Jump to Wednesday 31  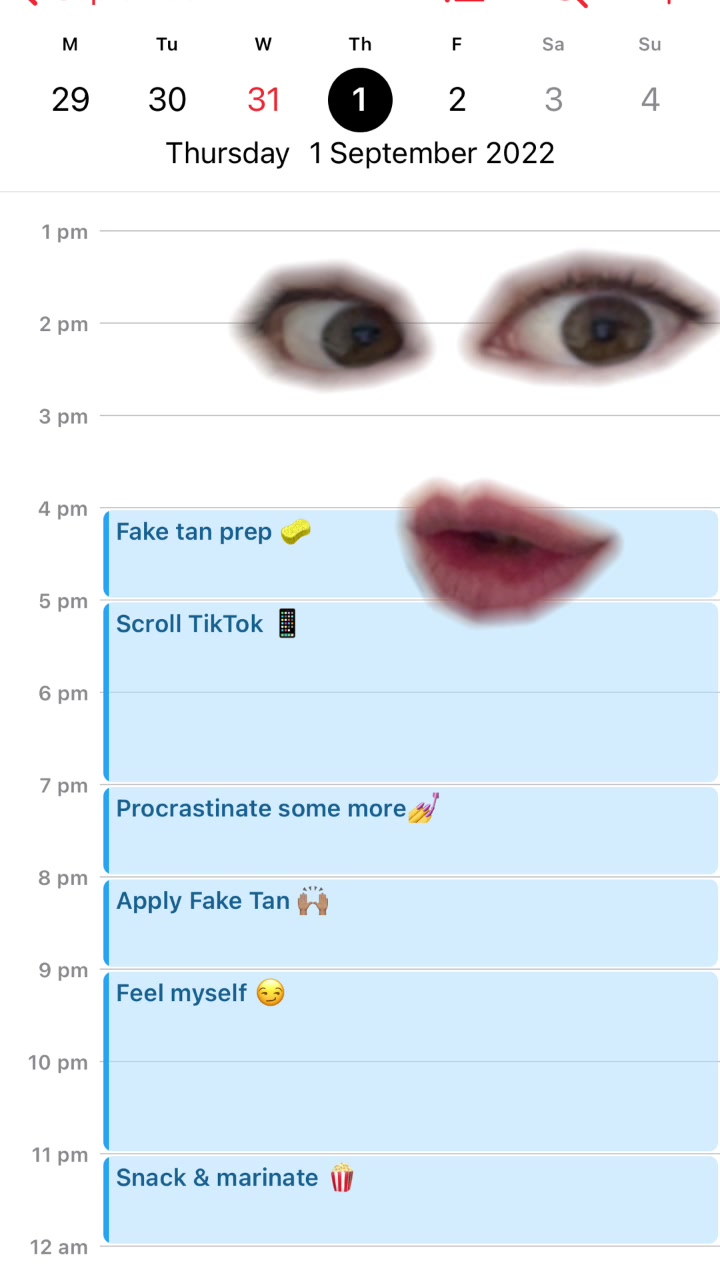[x=264, y=99]
